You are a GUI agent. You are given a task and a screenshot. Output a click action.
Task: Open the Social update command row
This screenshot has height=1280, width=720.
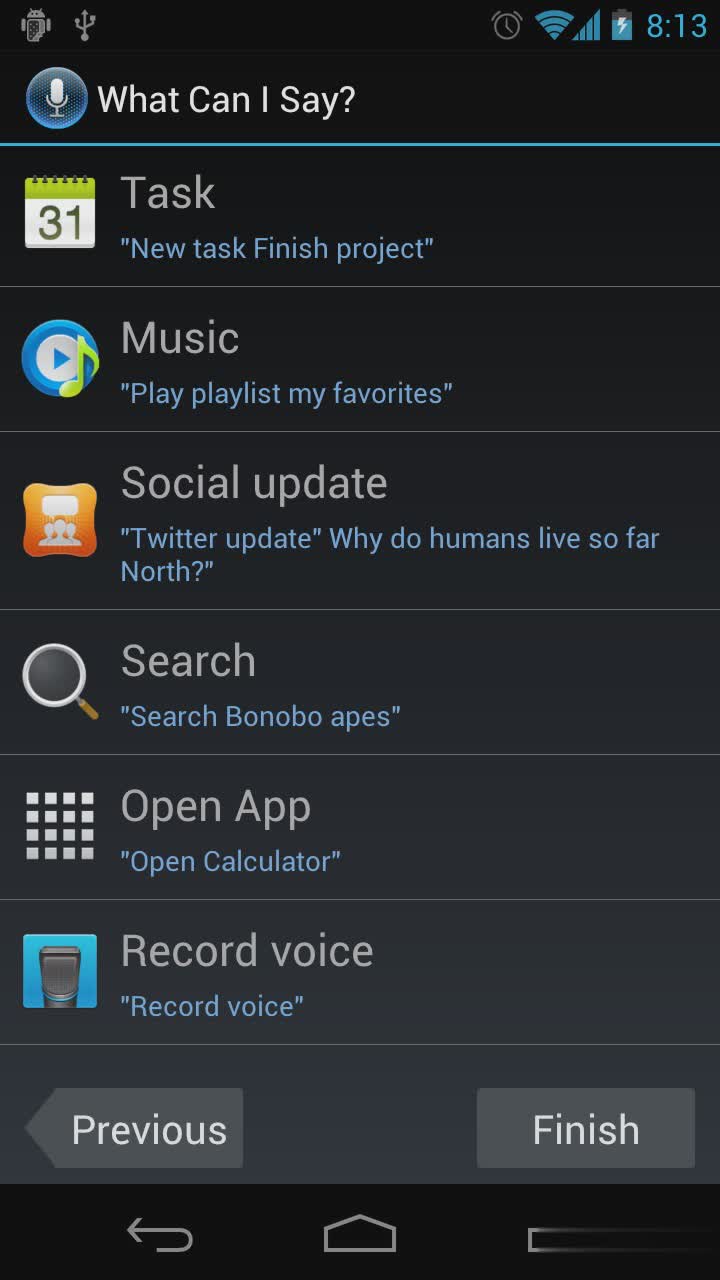pos(360,521)
